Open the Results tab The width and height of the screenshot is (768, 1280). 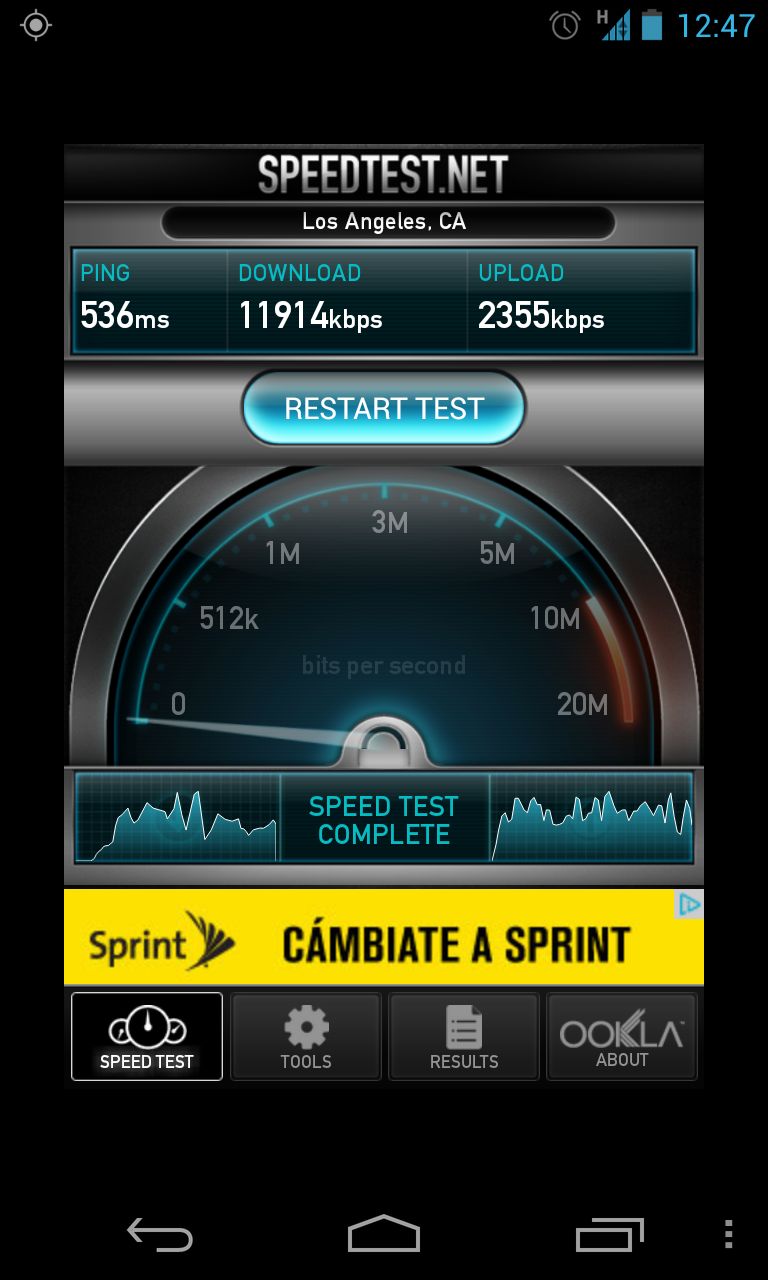[464, 1037]
